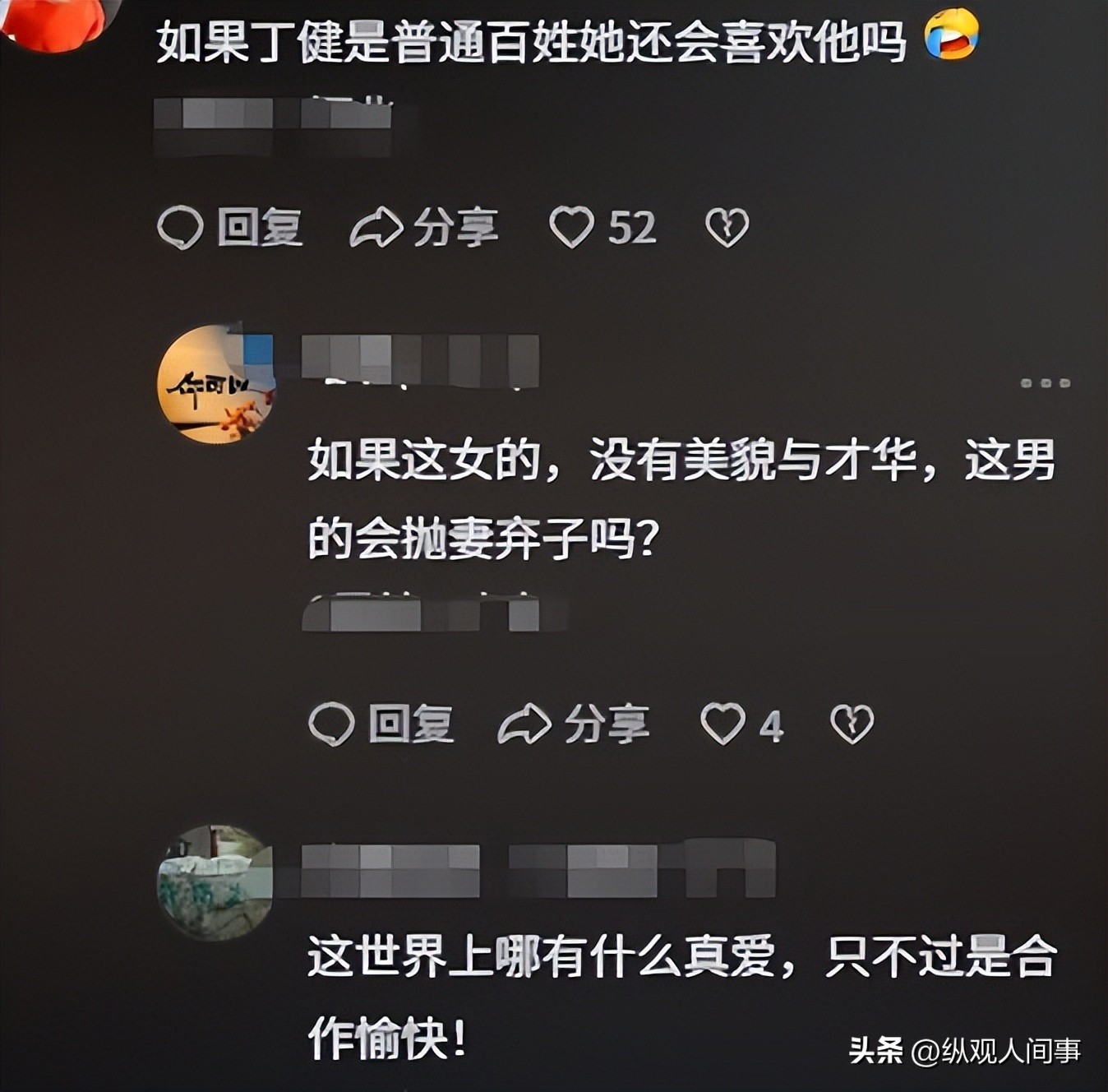Screen dimensions: 1108x1092
Task: Dislike the comment with 4 likes
Action: (852, 724)
